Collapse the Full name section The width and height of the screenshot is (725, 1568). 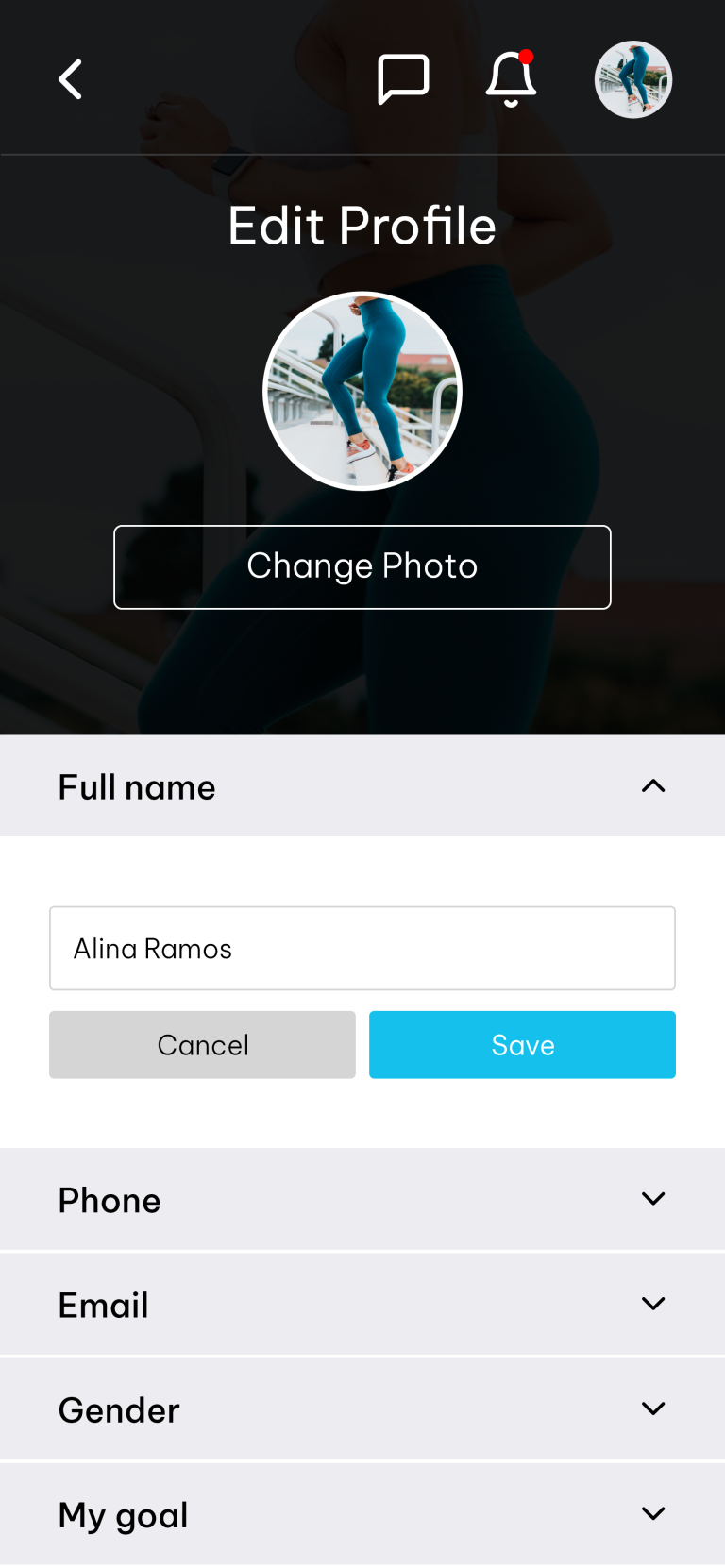[652, 786]
